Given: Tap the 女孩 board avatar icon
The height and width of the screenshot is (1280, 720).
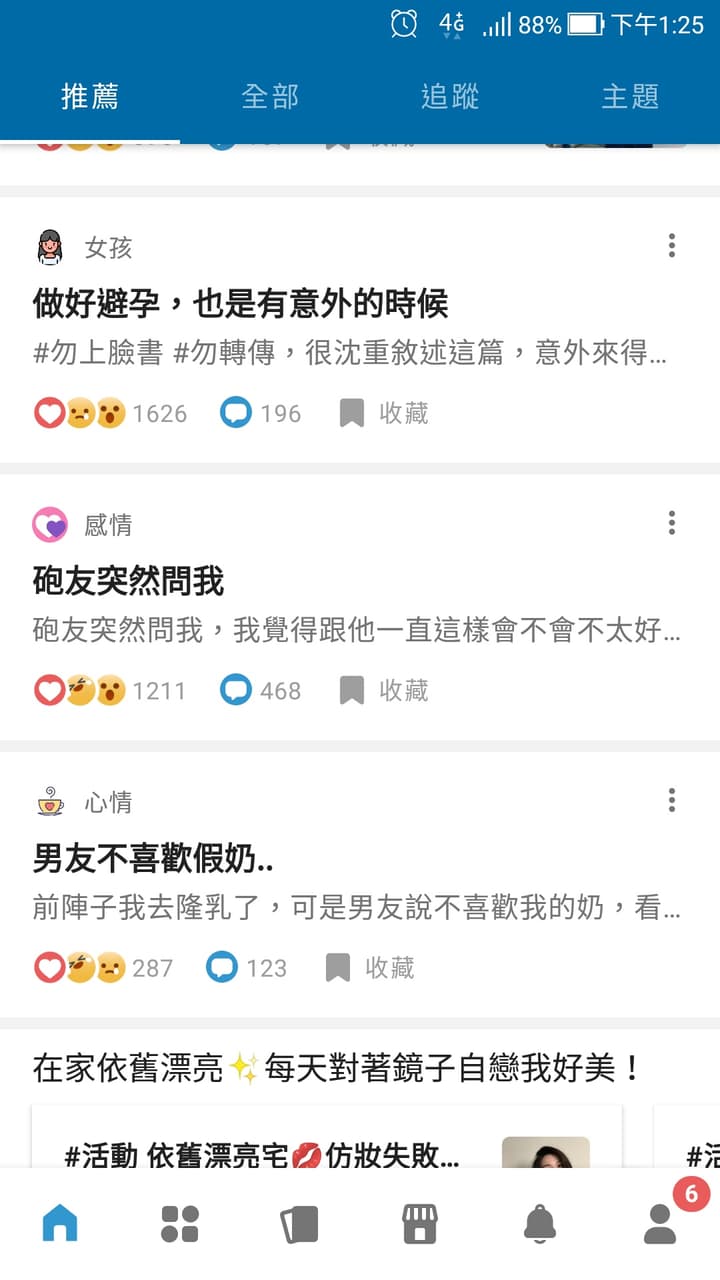Looking at the screenshot, I should coord(50,246).
